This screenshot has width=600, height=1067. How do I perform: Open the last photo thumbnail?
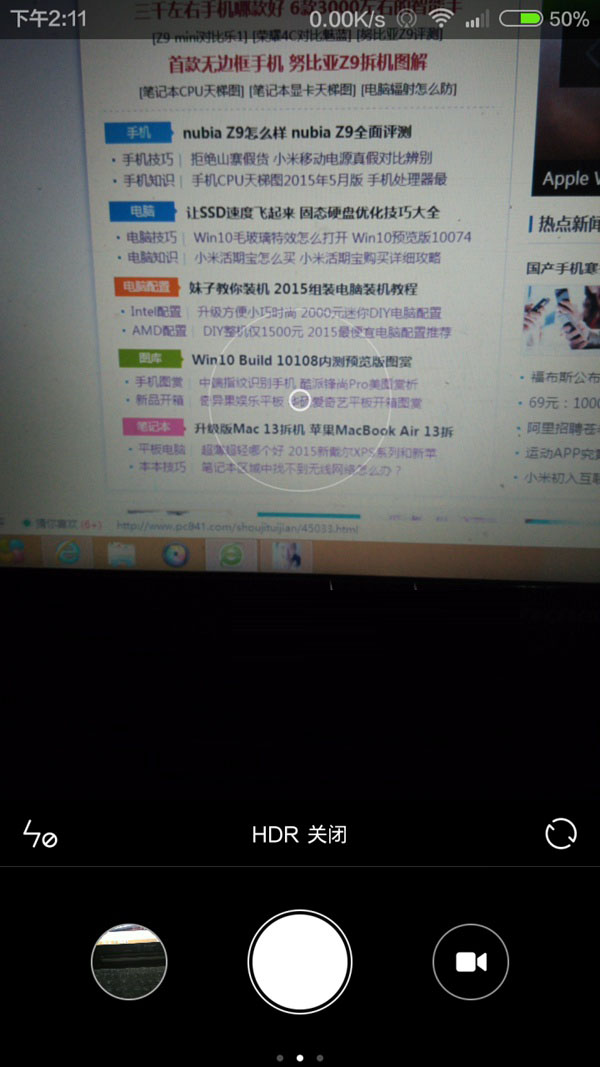129,962
